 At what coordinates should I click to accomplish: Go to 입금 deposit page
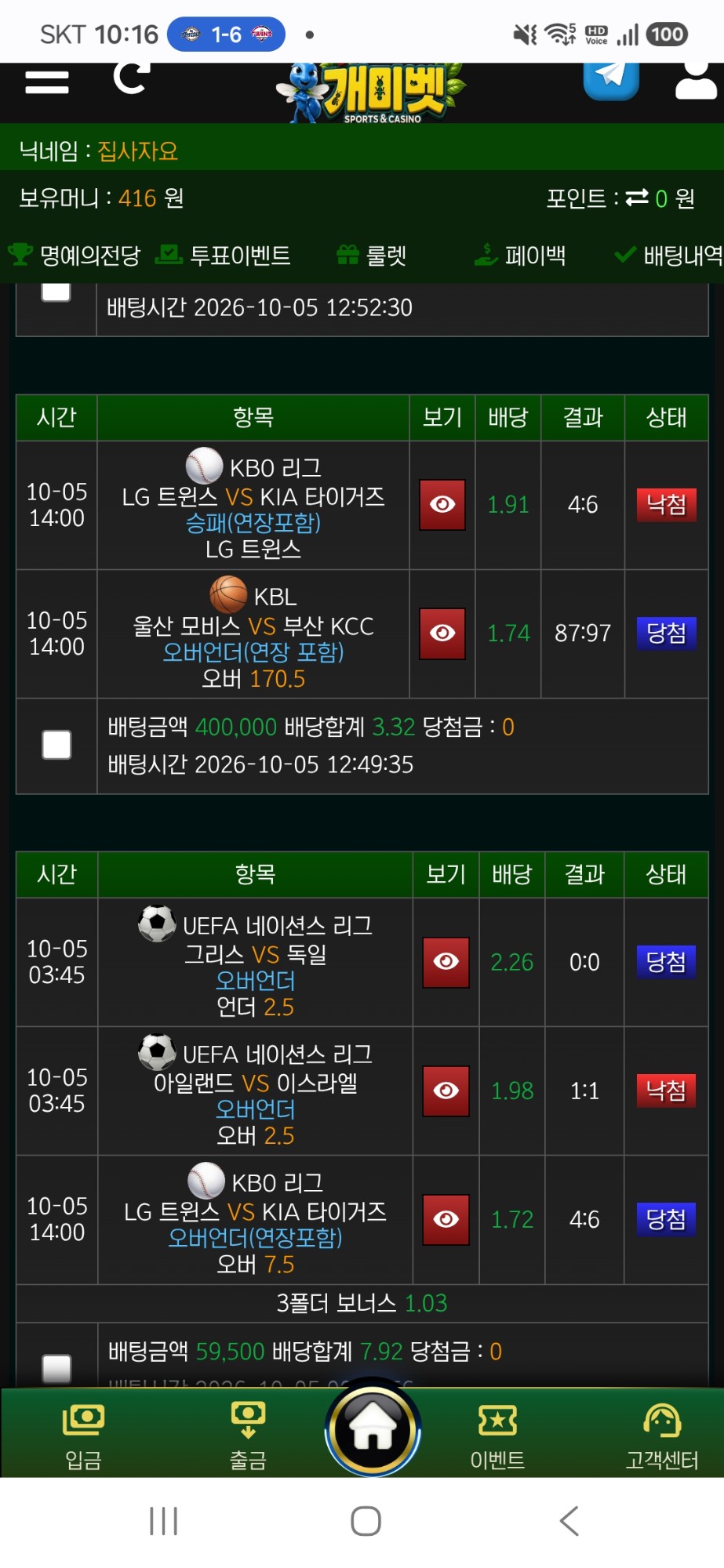[x=83, y=1436]
